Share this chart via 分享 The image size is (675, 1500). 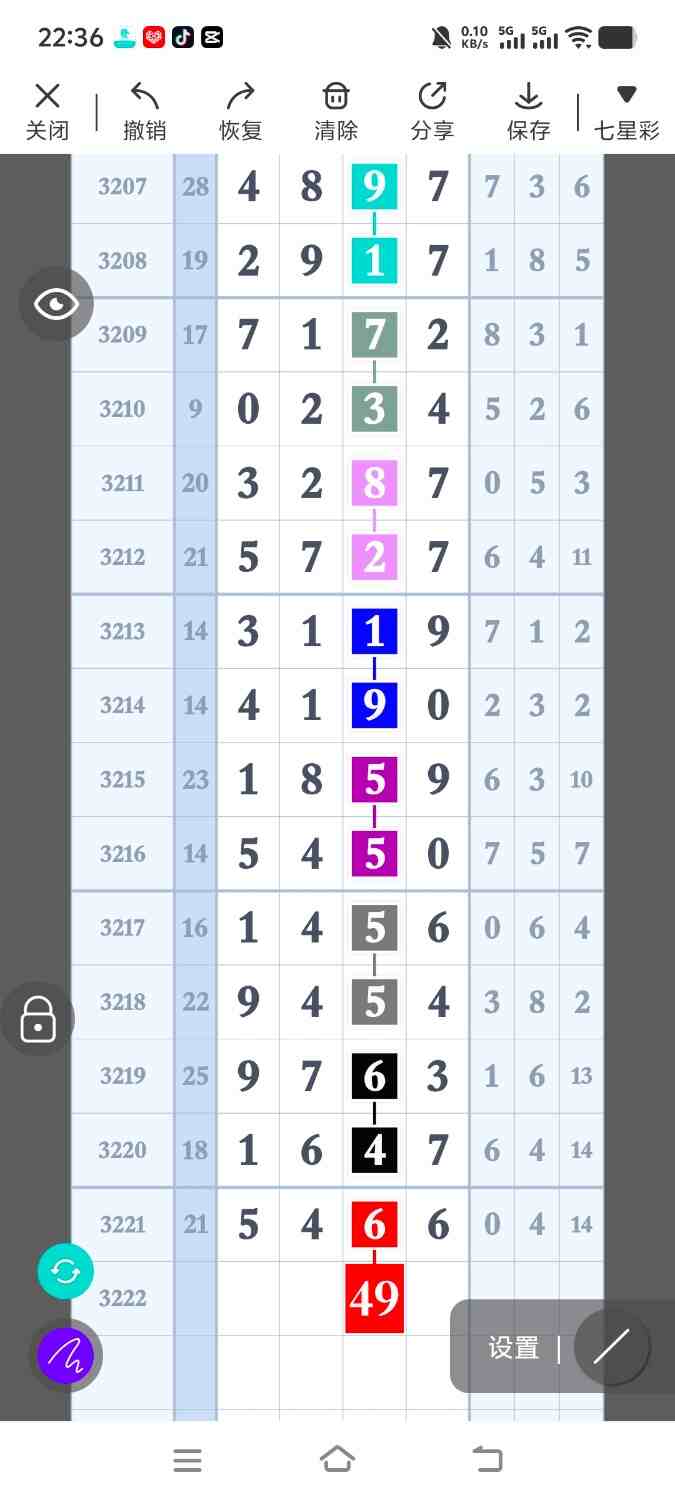(x=432, y=111)
